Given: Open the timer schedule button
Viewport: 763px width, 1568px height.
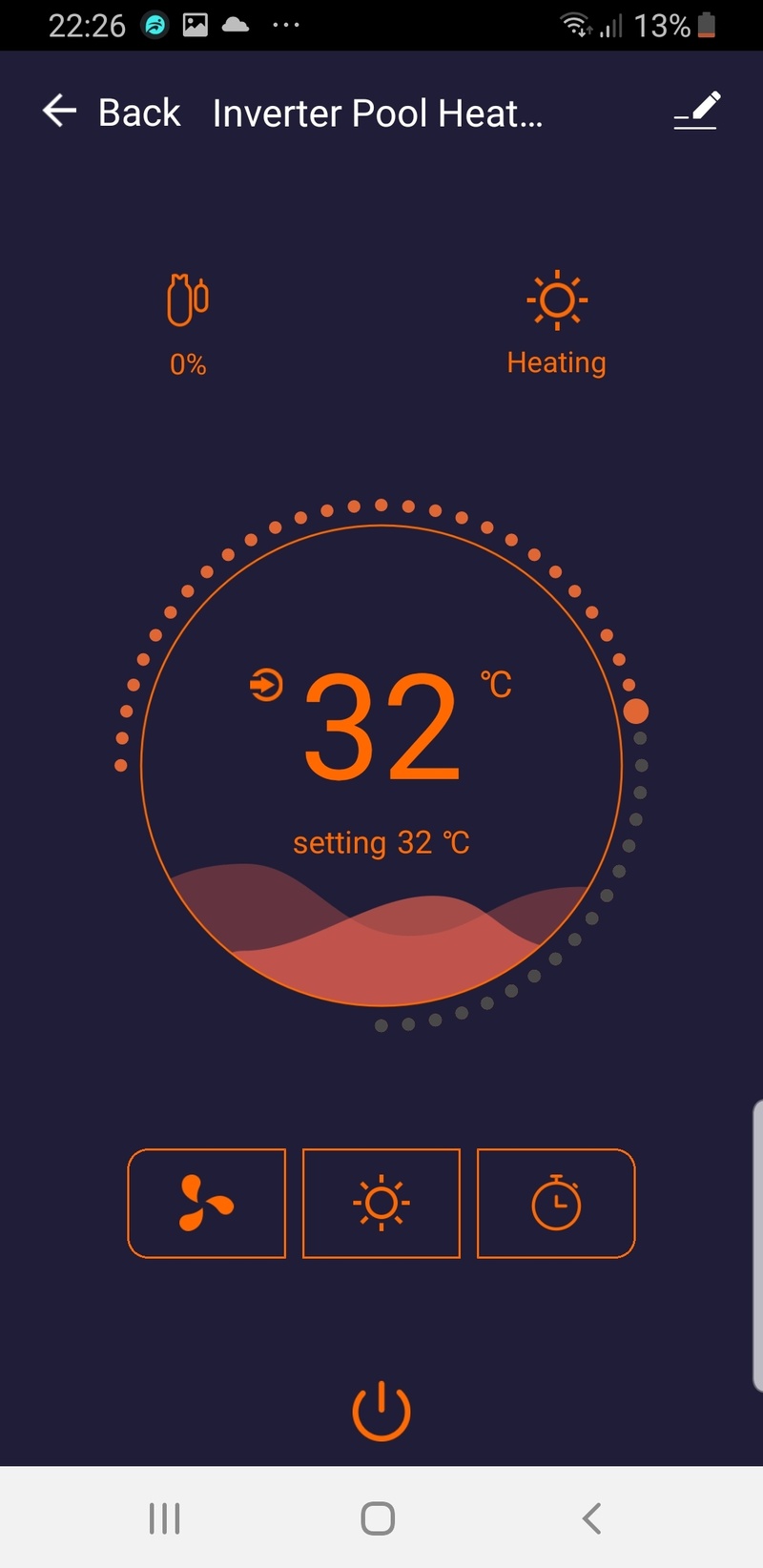Looking at the screenshot, I should coord(556,1203).
